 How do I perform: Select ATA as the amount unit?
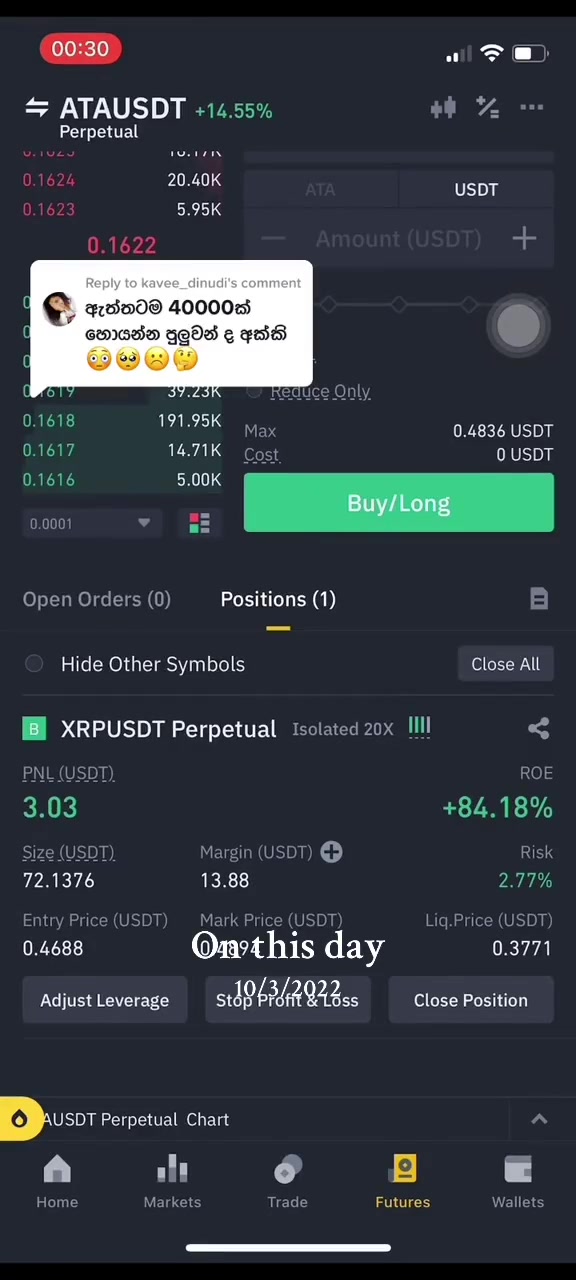tap(320, 189)
